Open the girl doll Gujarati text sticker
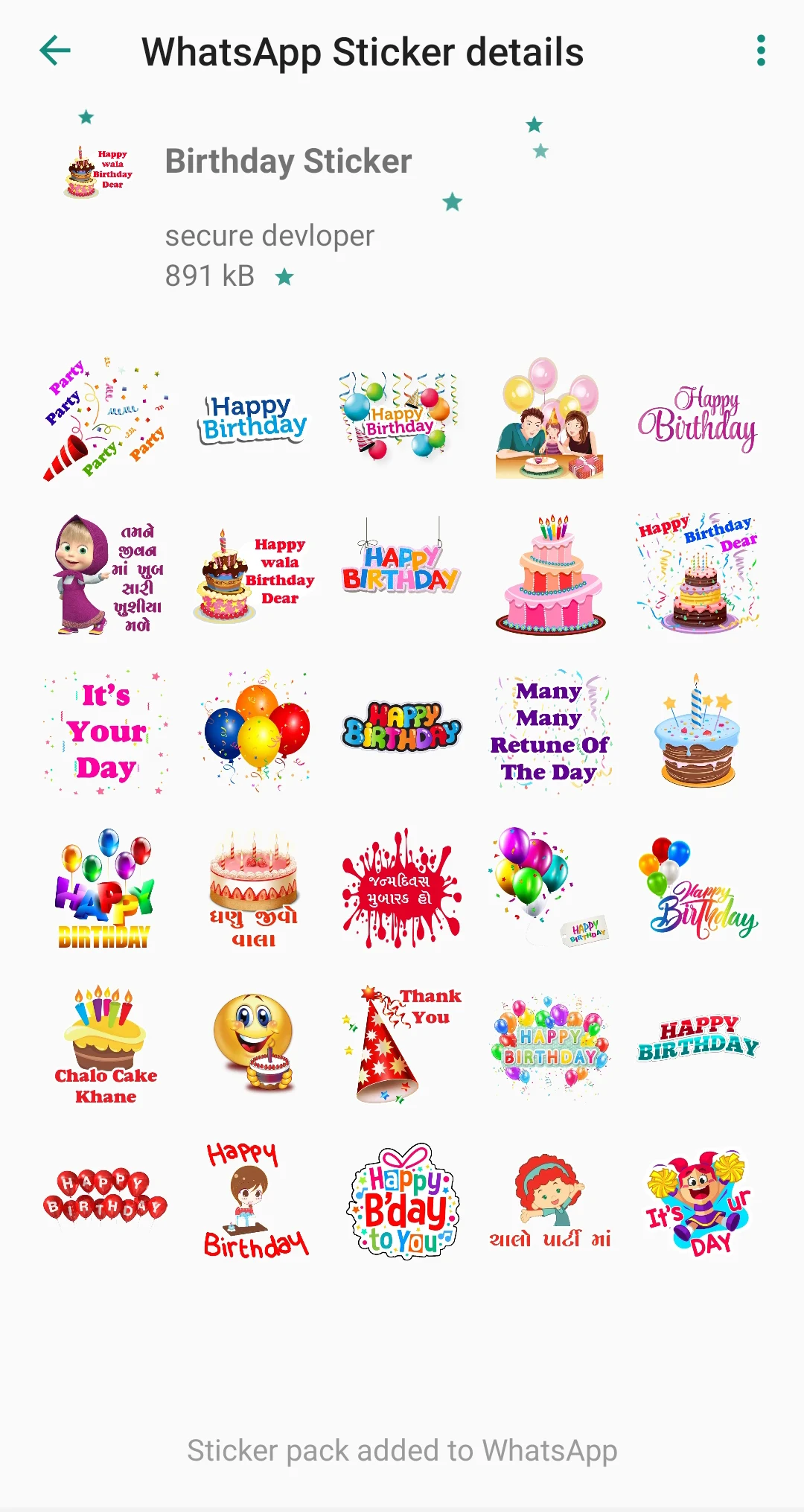804x1512 pixels. pyautogui.click(x=106, y=575)
